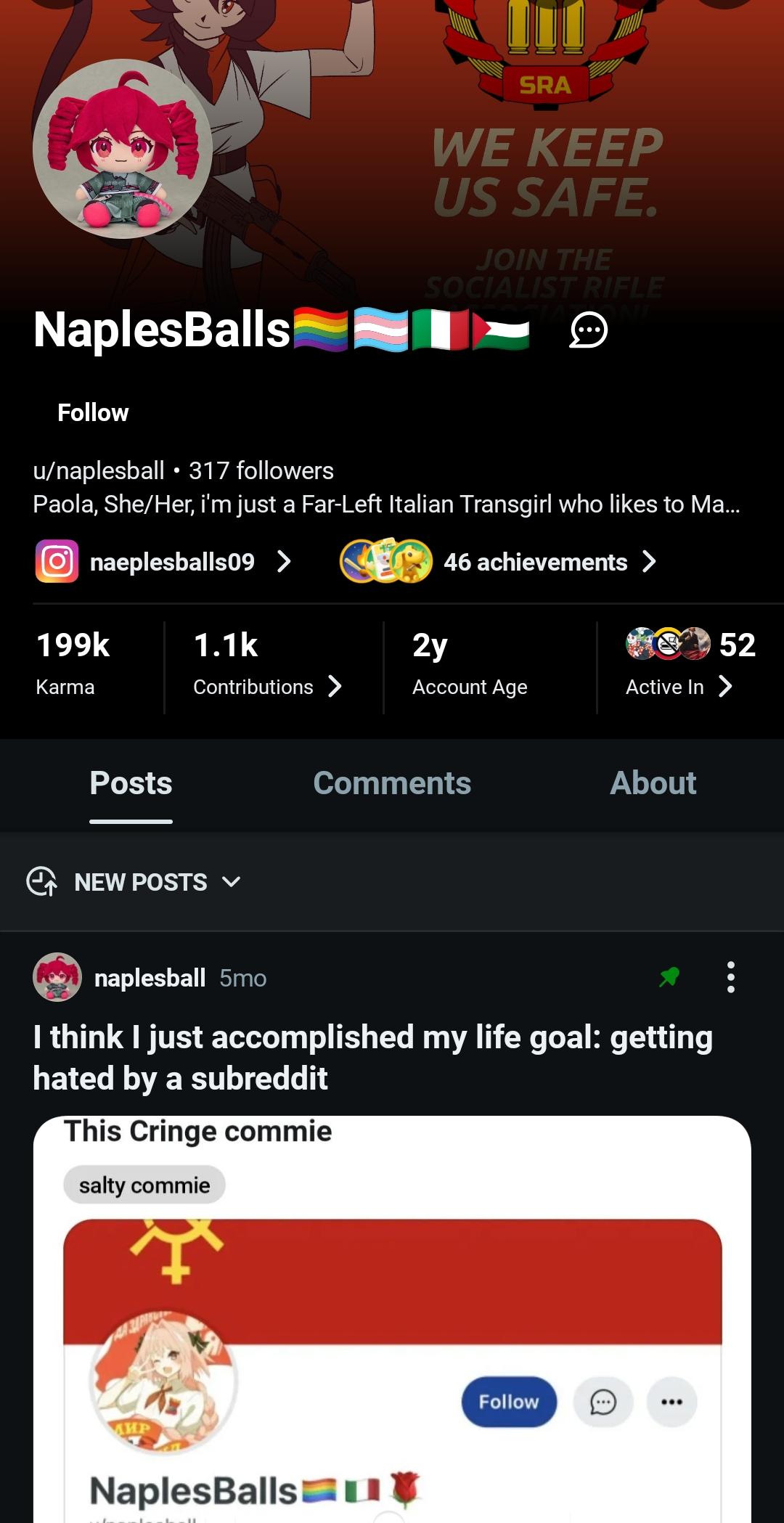Start a chat with NaplesBalls
Viewport: 784px width, 1523px height.
tap(588, 331)
